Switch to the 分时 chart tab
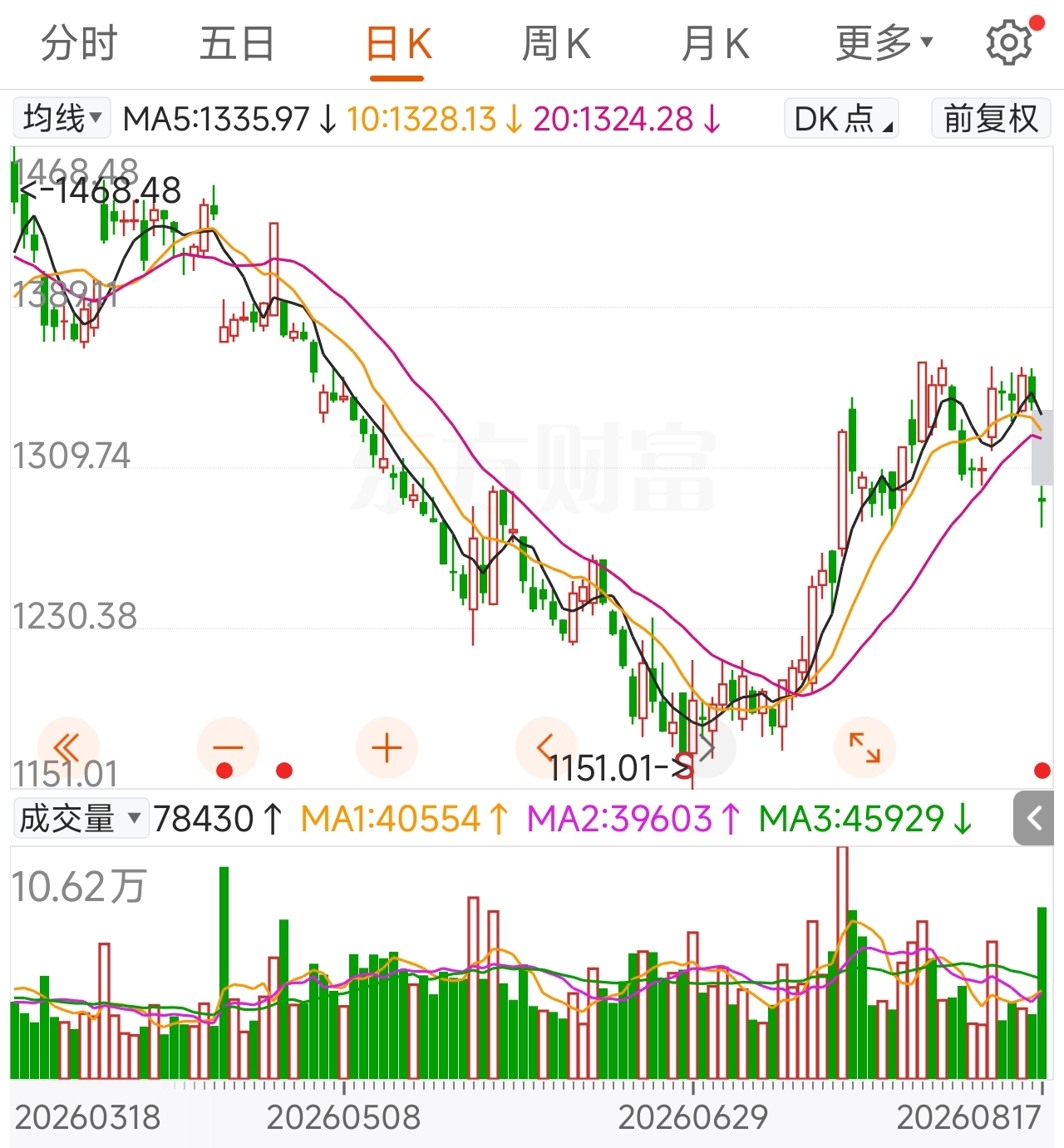 pyautogui.click(x=80, y=43)
